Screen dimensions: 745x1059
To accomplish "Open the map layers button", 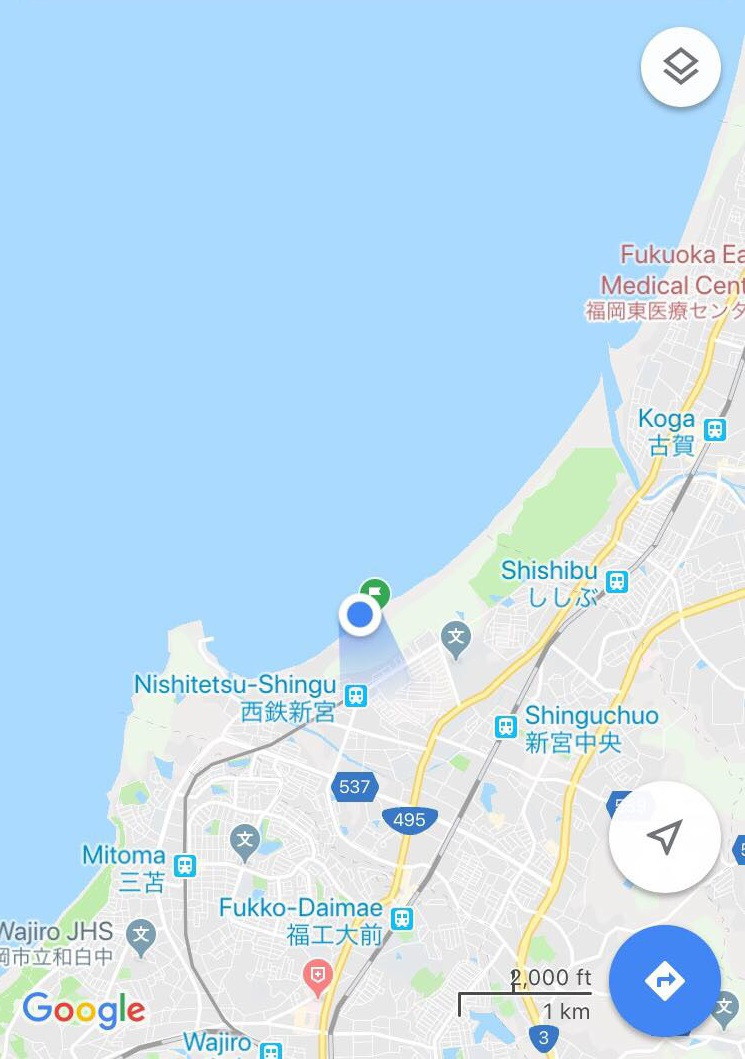I will [x=680, y=67].
